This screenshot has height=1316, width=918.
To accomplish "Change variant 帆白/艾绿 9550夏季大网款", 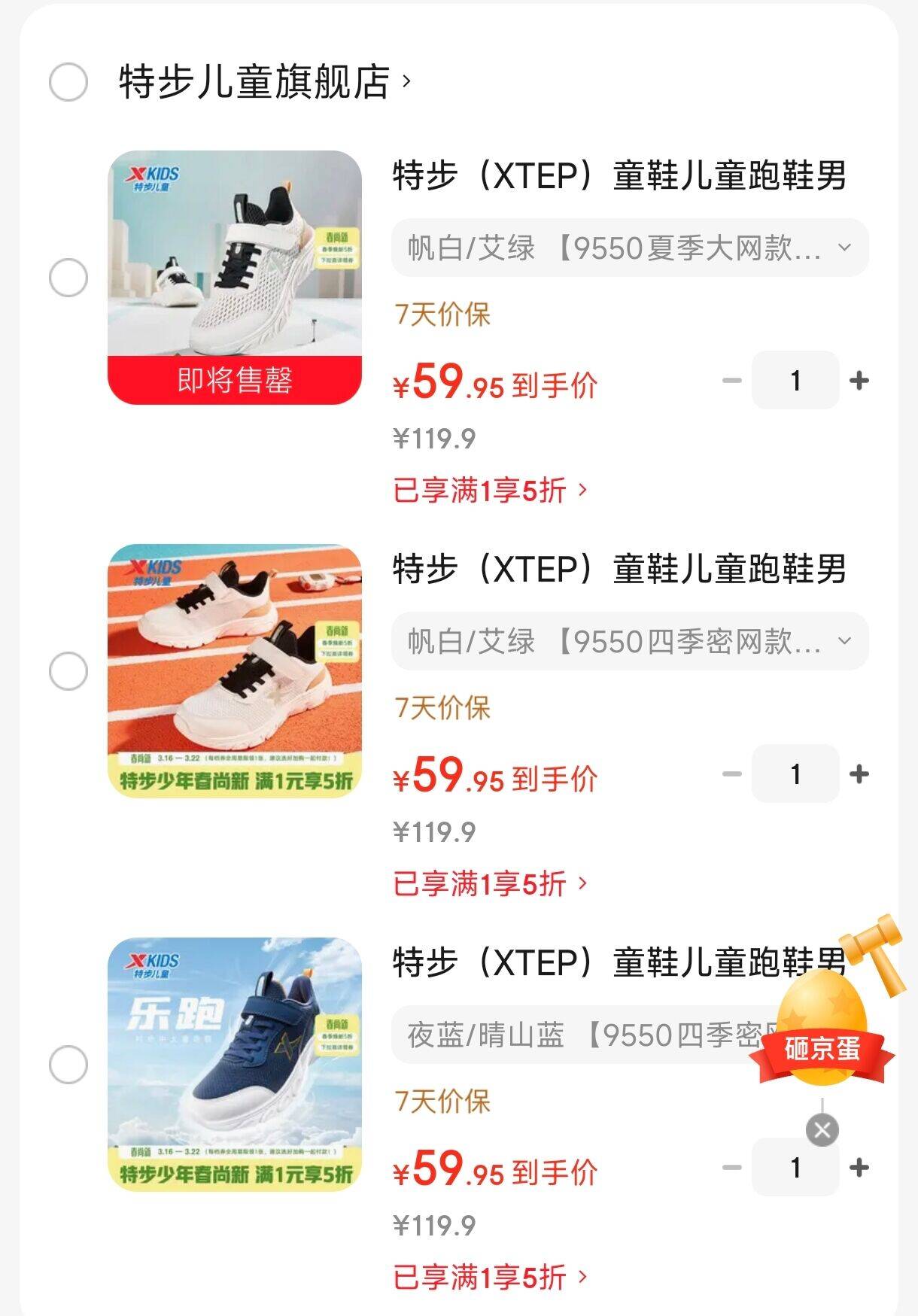I will click(x=629, y=248).
